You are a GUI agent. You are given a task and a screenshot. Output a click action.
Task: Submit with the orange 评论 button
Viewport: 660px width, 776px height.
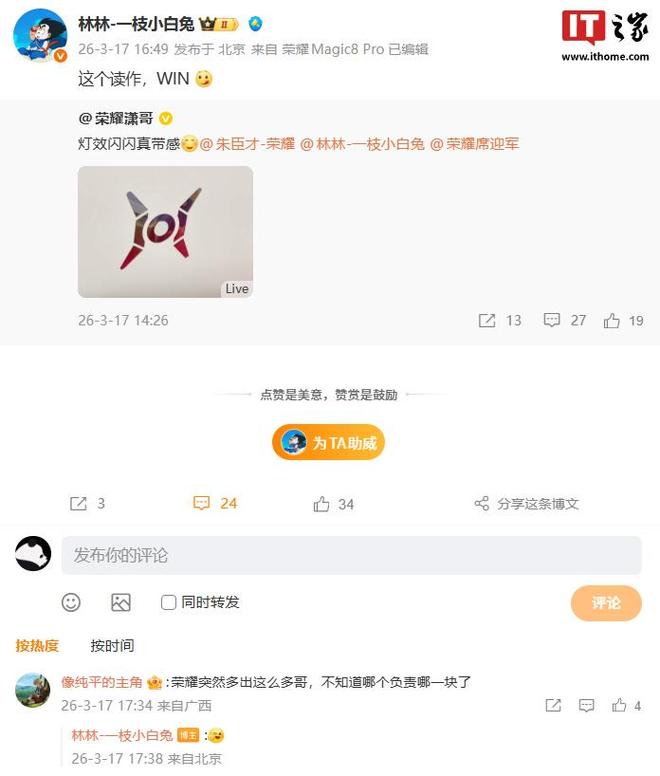click(606, 603)
